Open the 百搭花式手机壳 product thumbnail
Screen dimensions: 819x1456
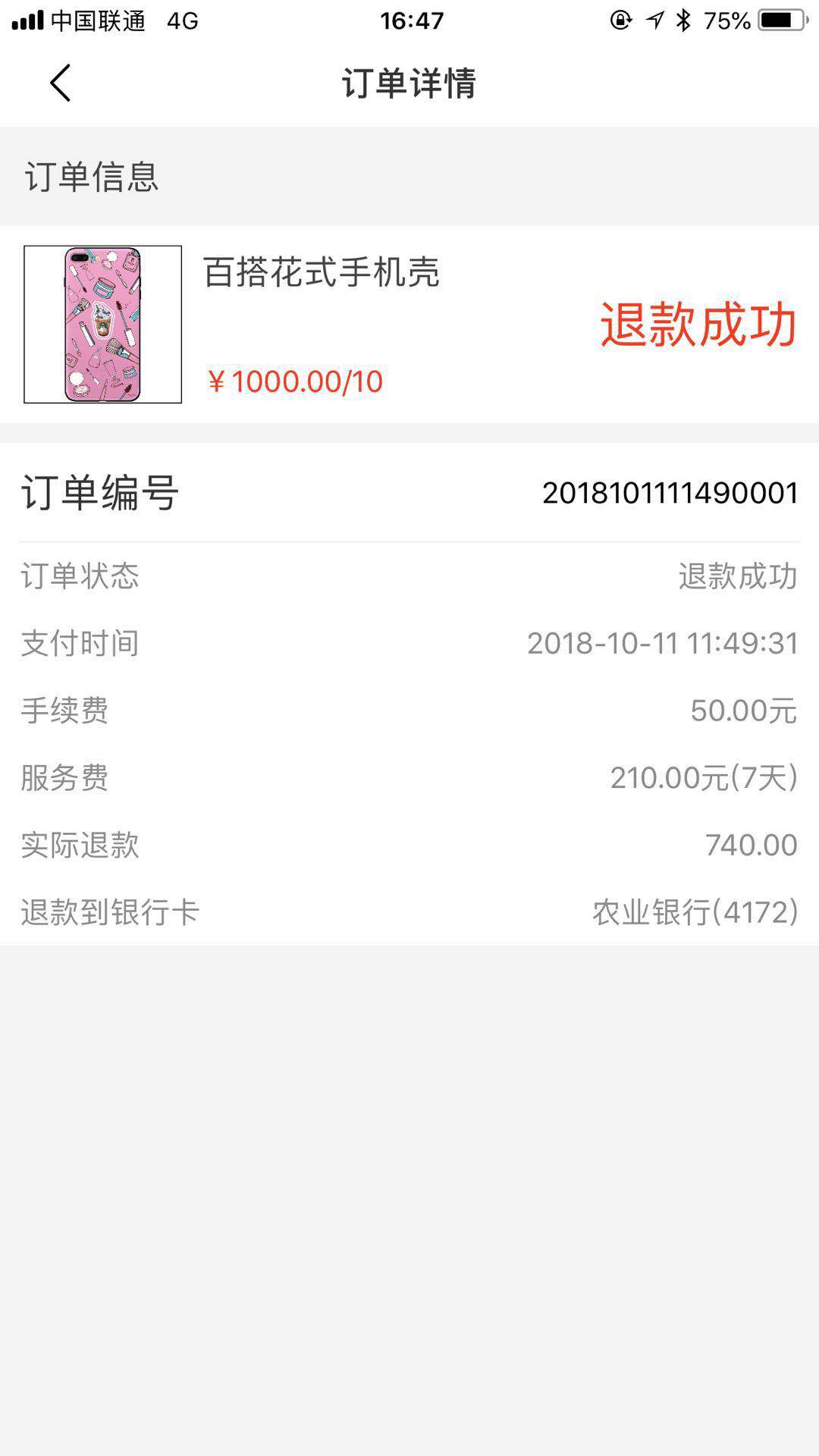(102, 324)
